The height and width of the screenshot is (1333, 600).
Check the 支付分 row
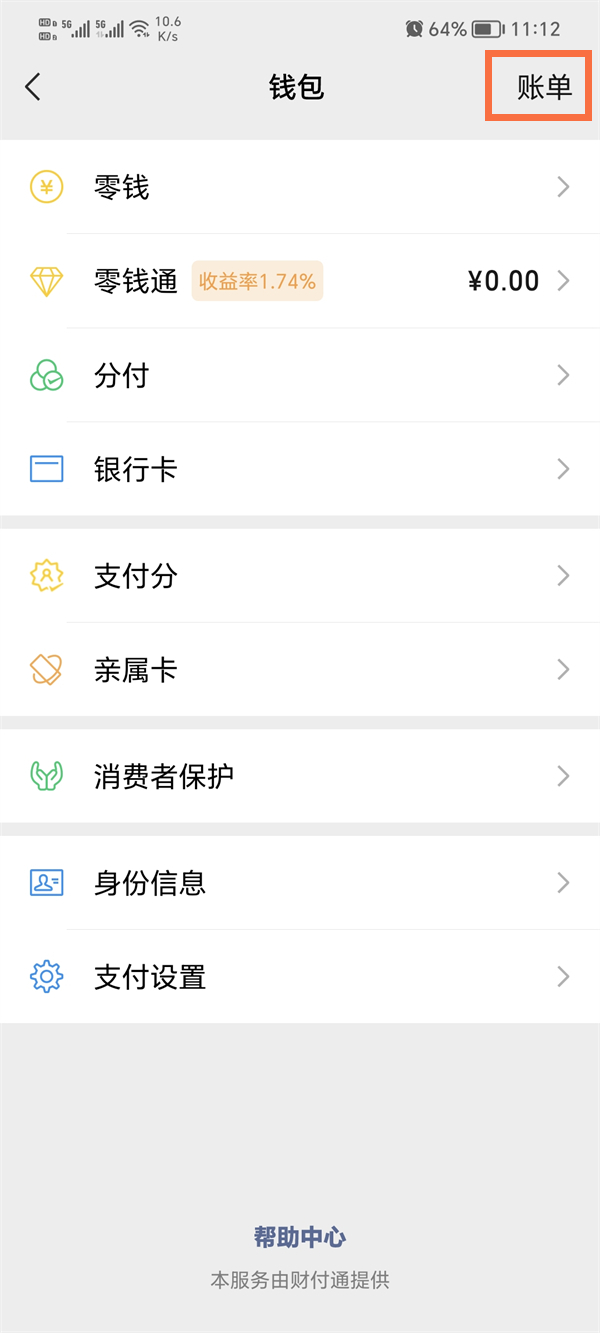300,575
